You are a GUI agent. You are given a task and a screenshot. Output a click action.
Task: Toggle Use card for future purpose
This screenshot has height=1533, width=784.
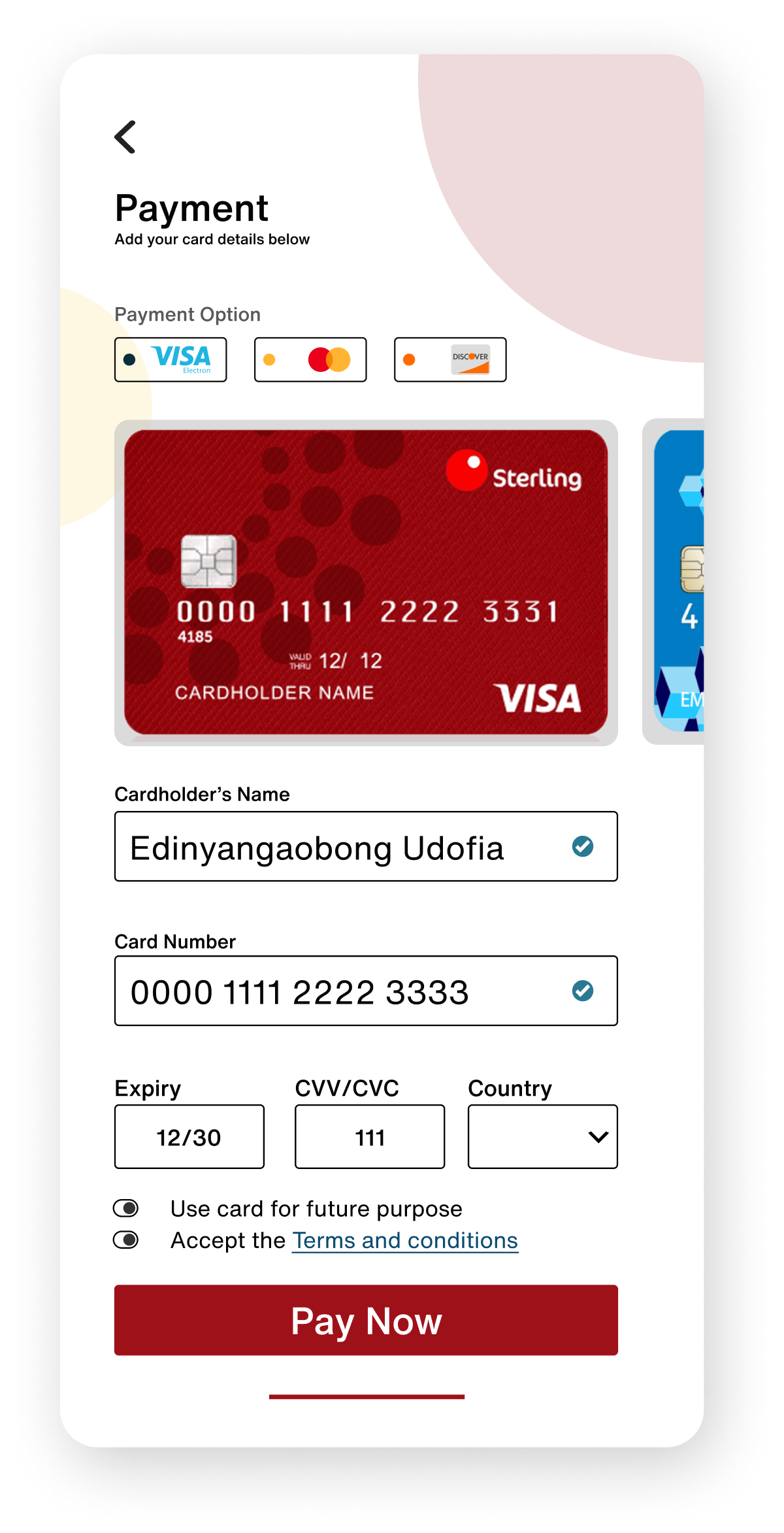(x=126, y=1208)
